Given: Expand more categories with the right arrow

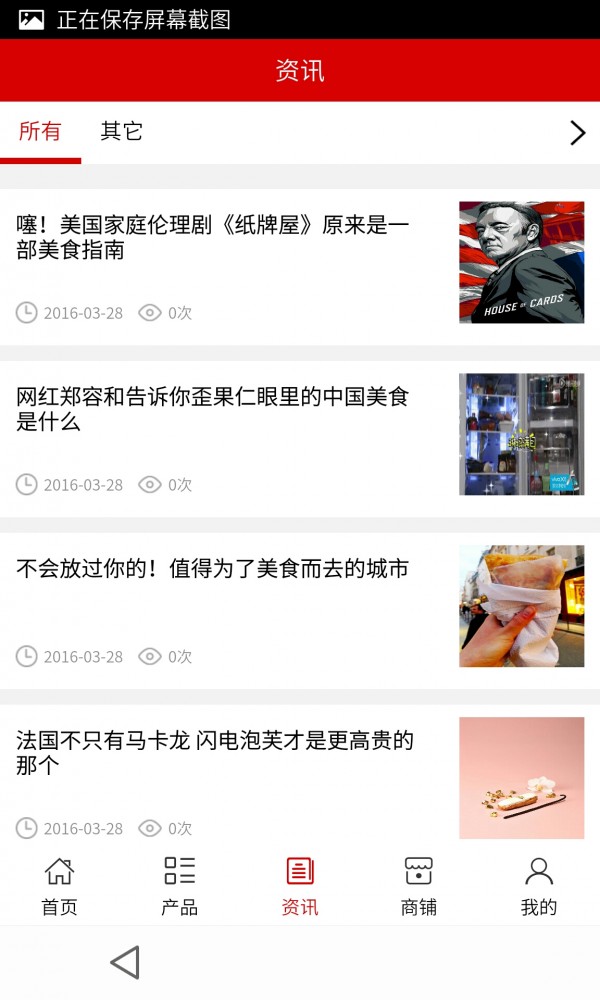Looking at the screenshot, I should coord(577,133).
